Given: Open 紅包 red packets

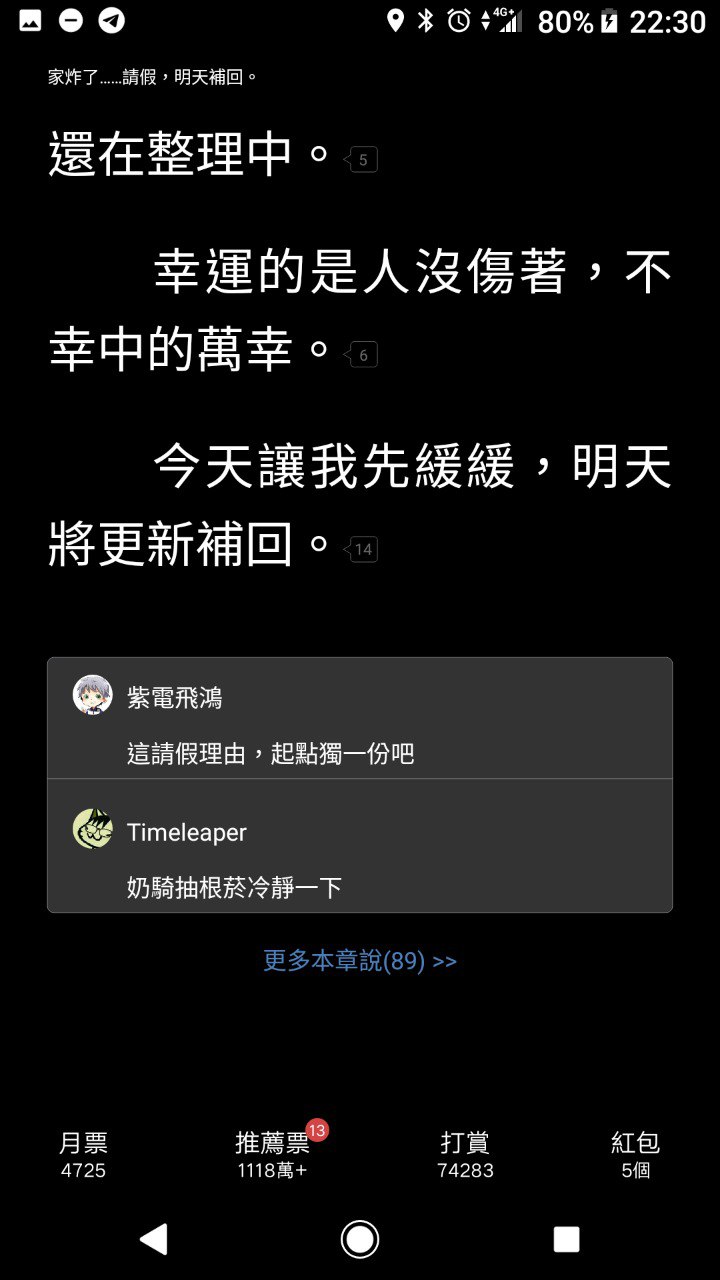Looking at the screenshot, I should pos(635,1155).
